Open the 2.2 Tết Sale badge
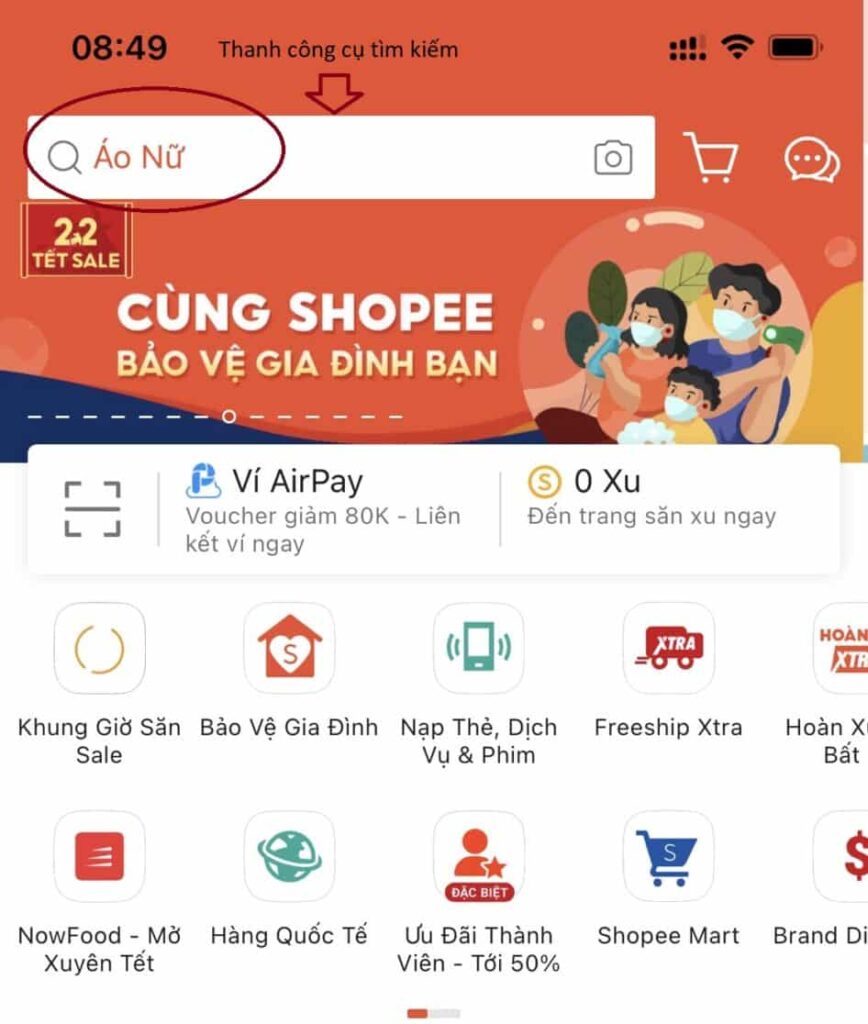Viewport: 868px width, 1024px height. point(76,241)
